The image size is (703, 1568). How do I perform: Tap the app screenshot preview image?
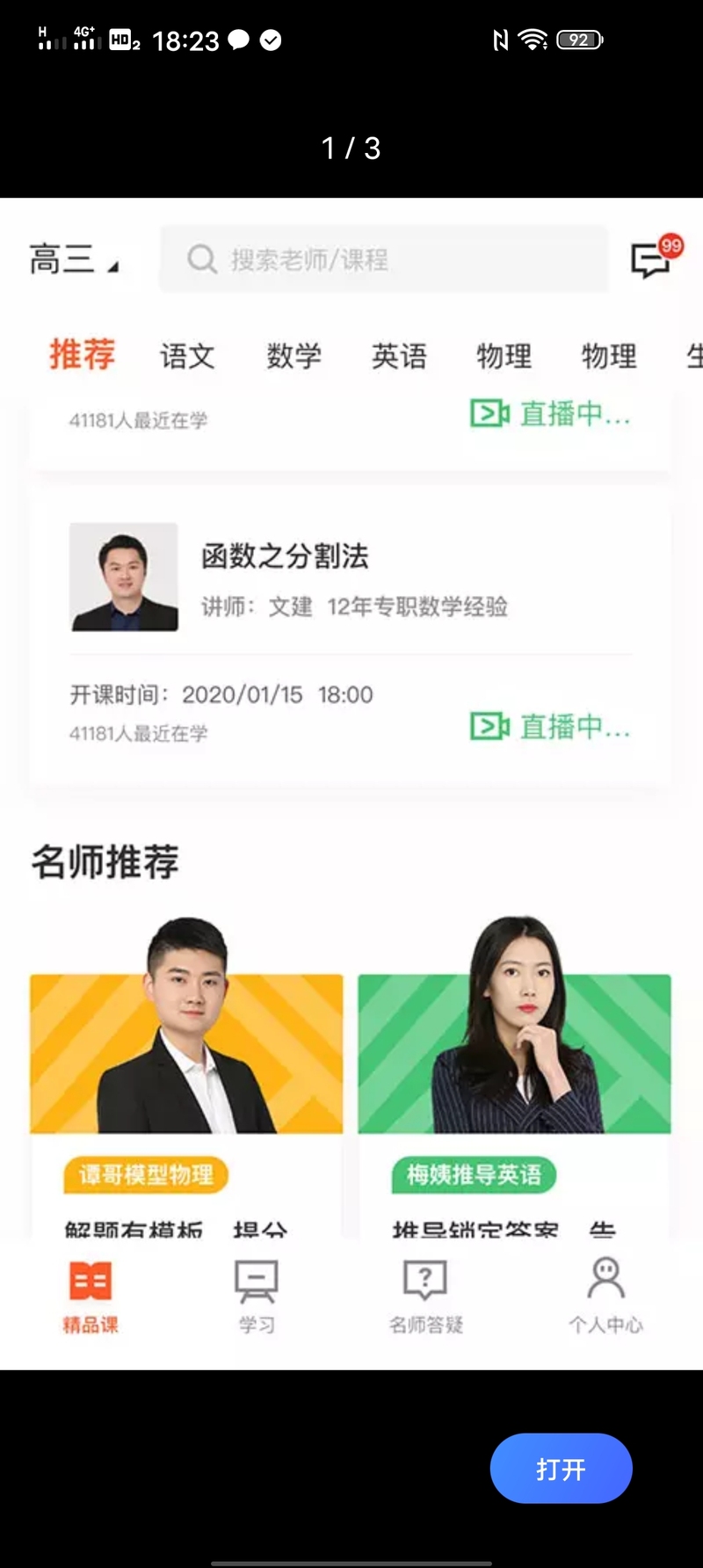click(351, 782)
